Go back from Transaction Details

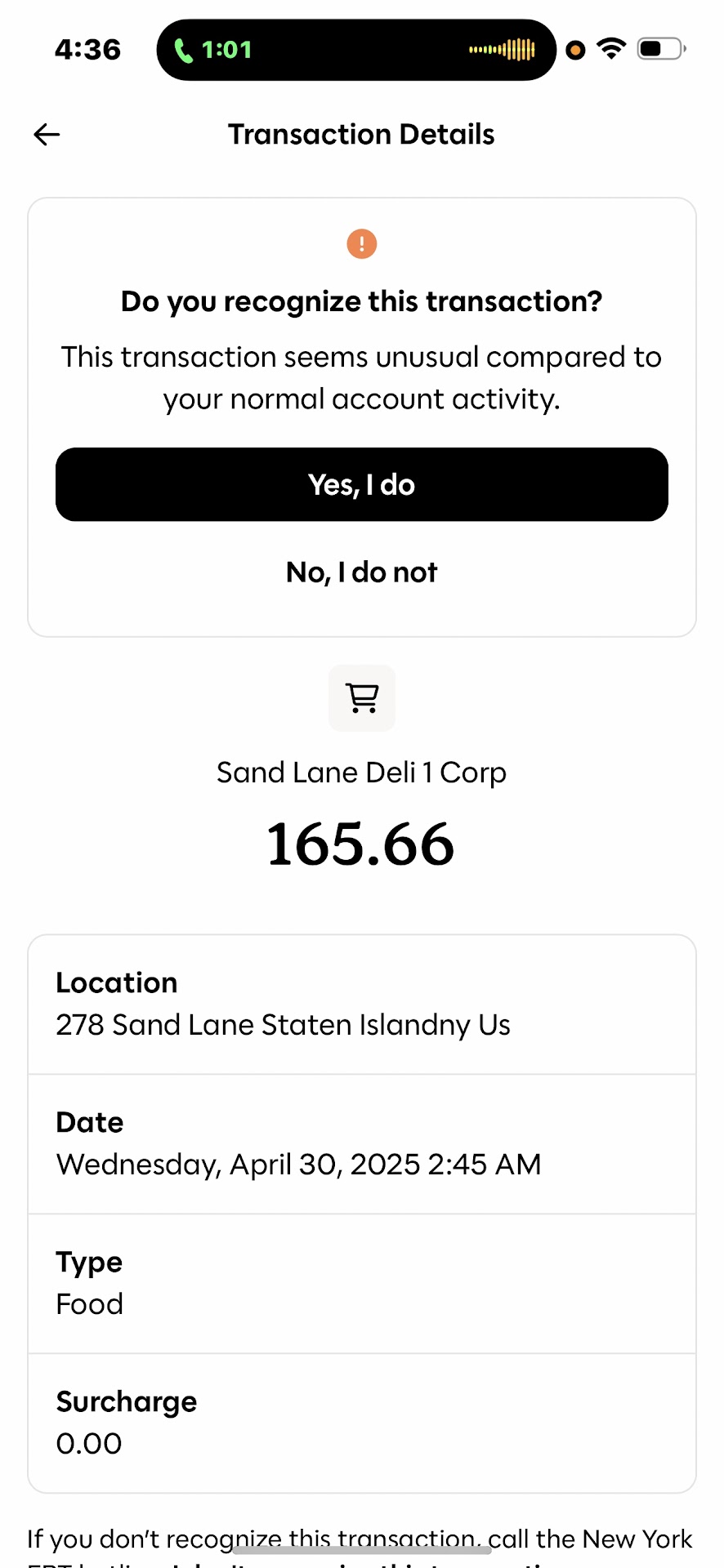[x=47, y=135]
